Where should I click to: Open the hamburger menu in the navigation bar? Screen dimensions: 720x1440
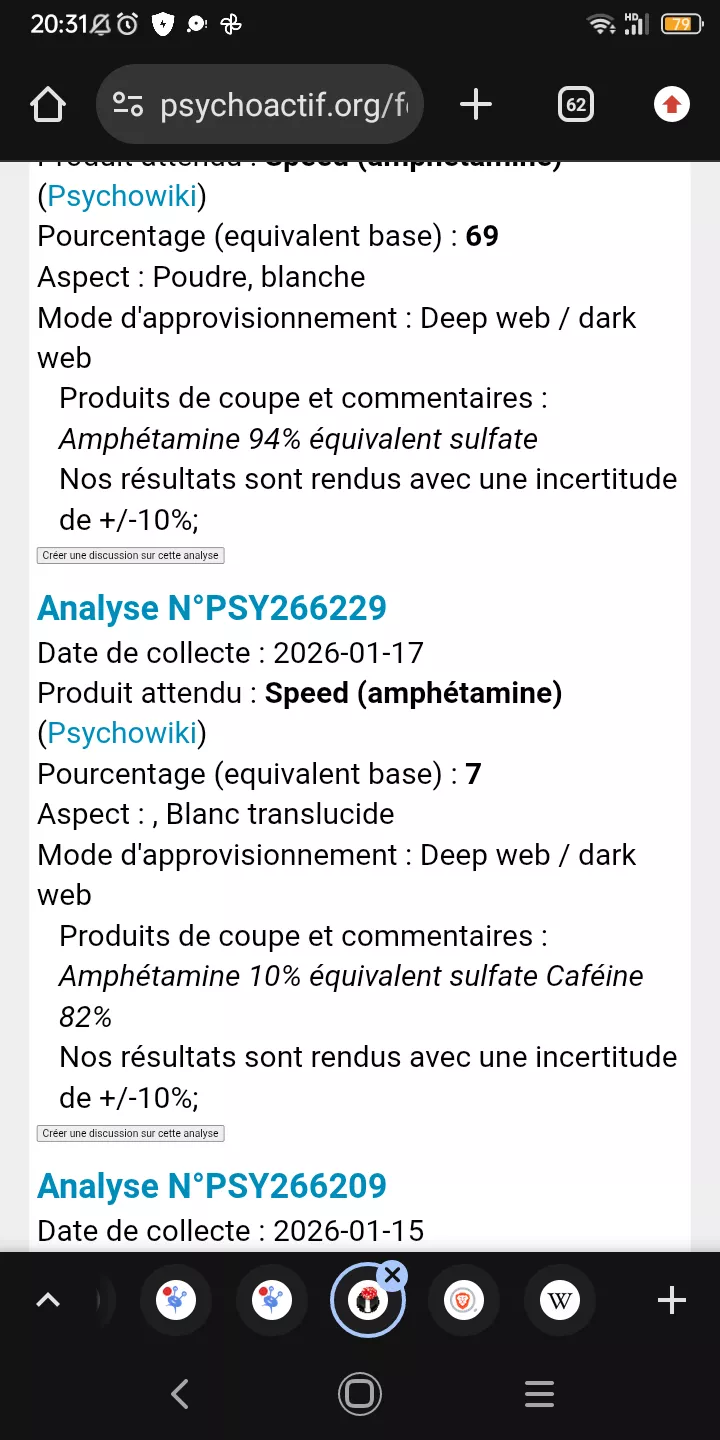pos(539,1393)
